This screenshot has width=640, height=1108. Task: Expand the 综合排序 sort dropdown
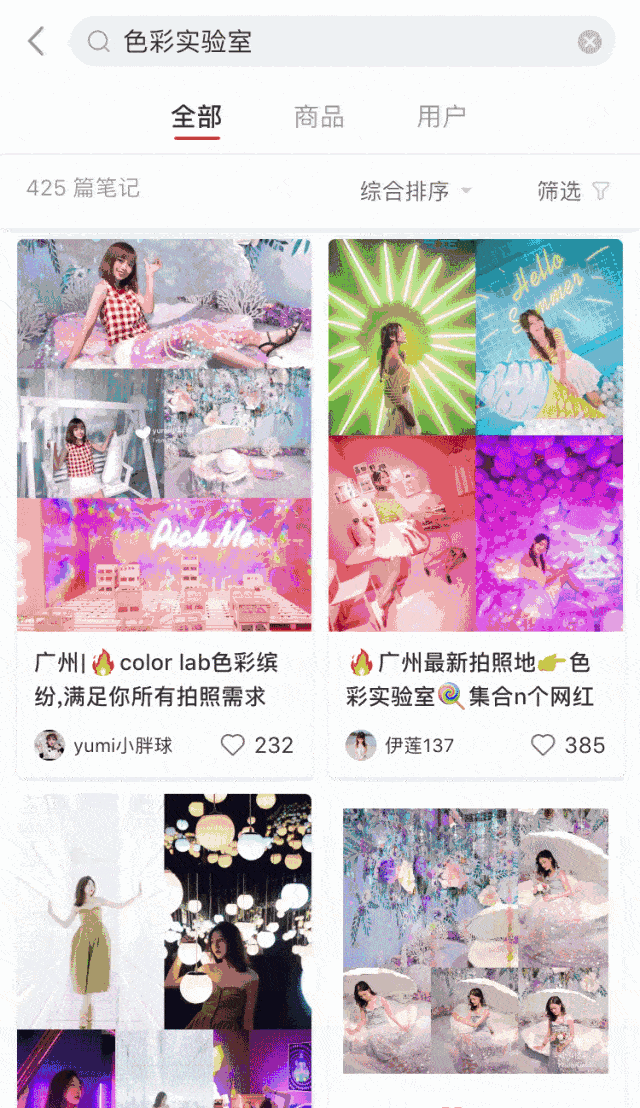[415, 191]
